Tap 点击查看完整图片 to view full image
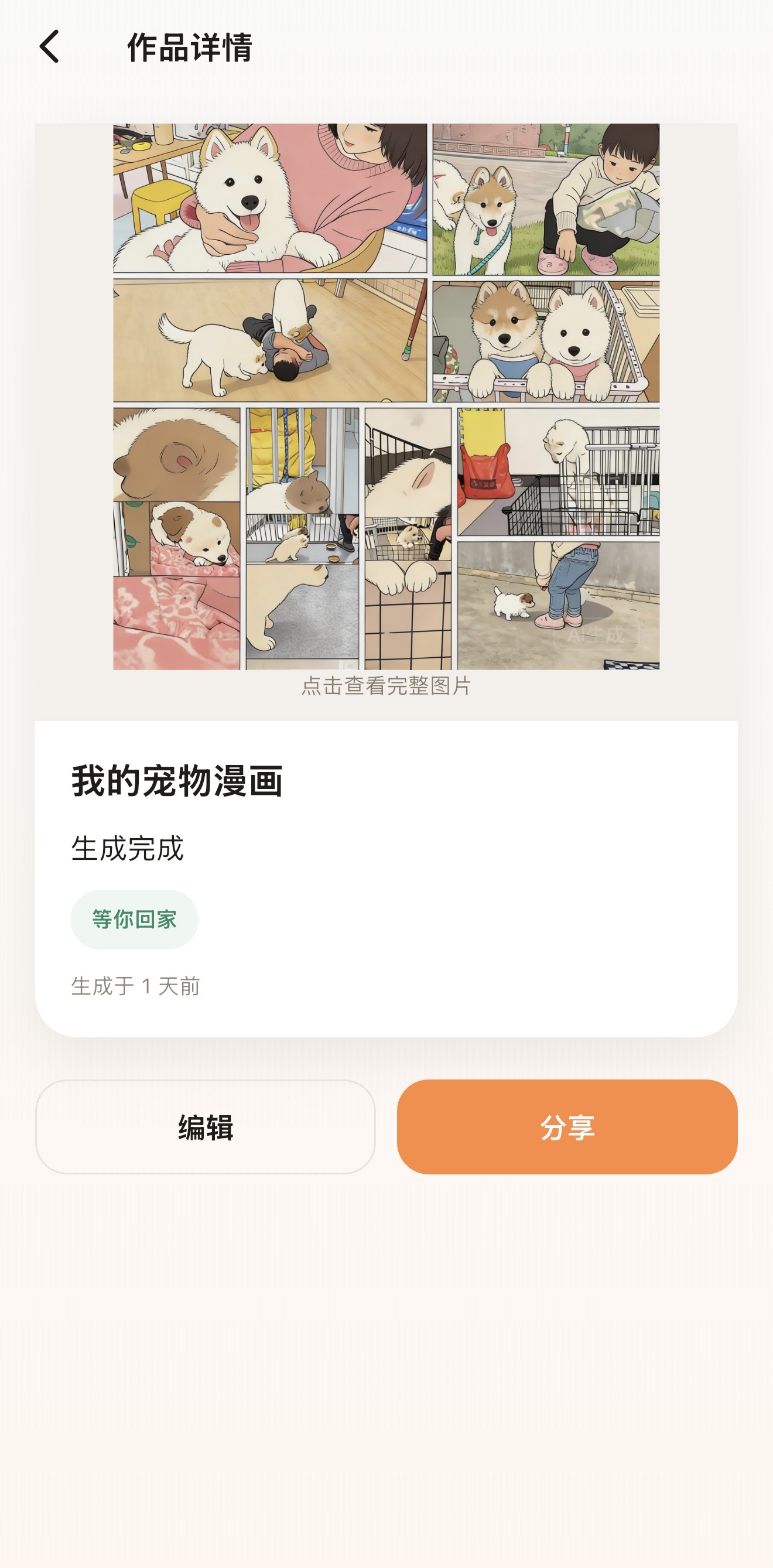773x1568 pixels. (386, 686)
